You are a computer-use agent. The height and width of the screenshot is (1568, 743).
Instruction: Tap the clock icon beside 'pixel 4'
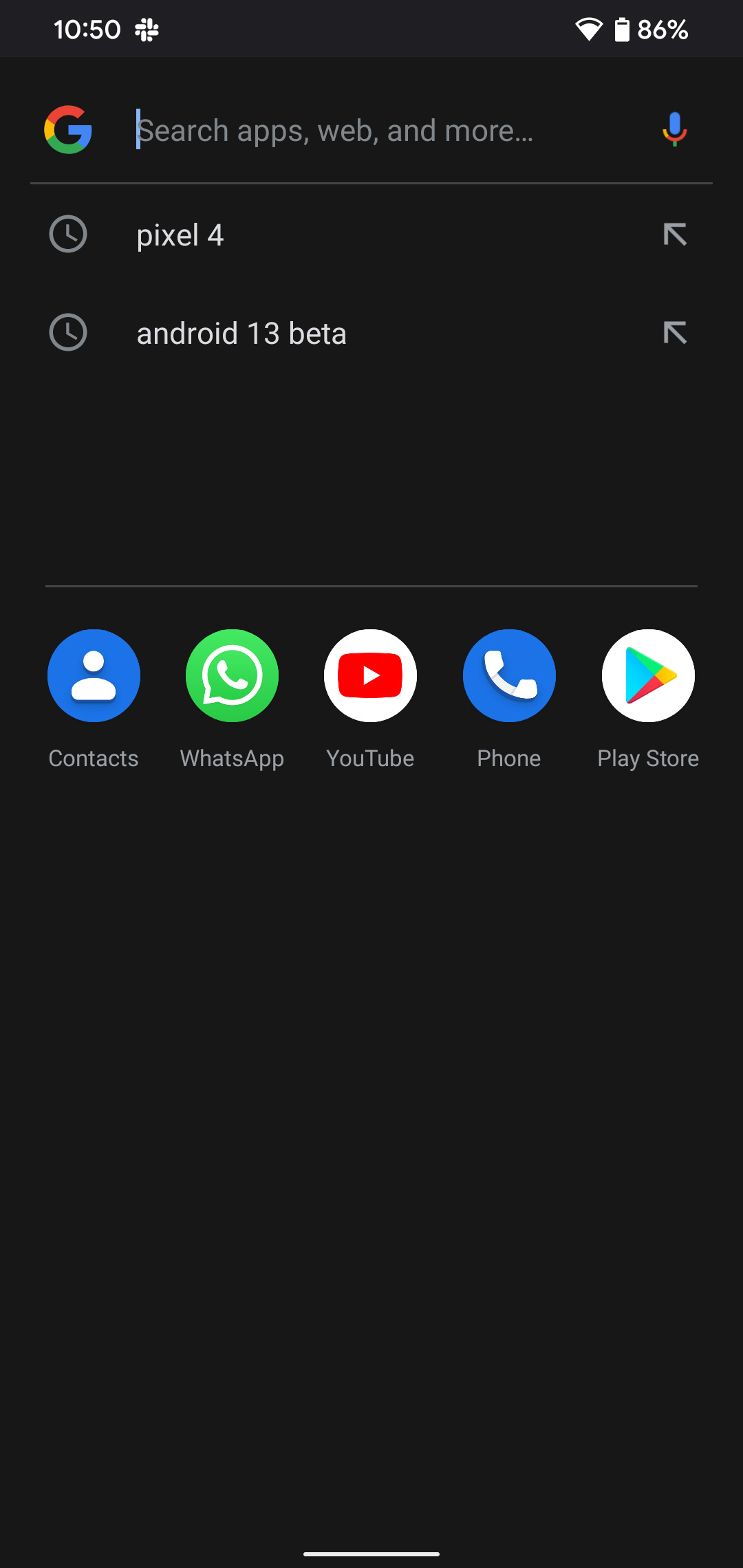pyautogui.click(x=67, y=234)
